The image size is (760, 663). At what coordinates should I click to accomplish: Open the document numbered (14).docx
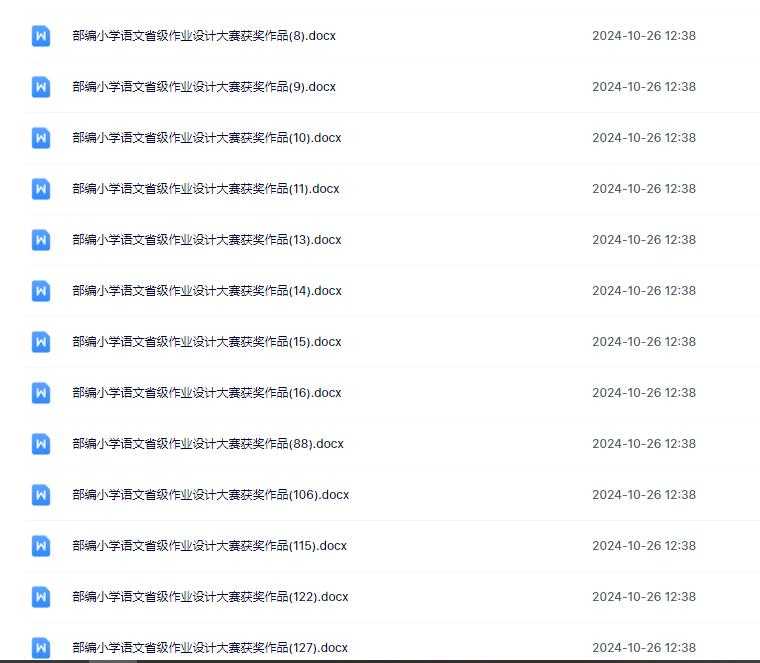[x=206, y=291]
